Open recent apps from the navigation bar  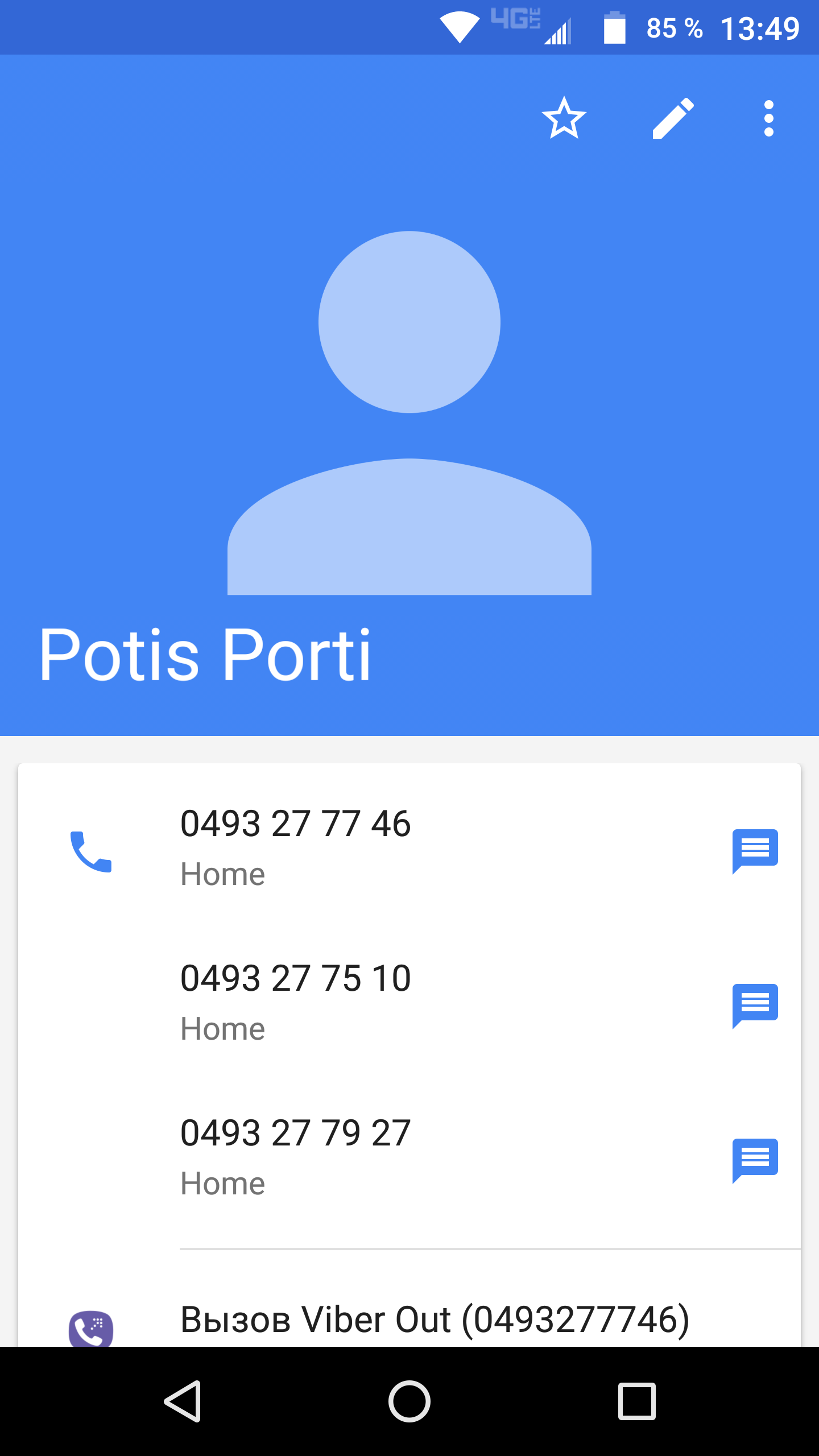click(x=636, y=1401)
